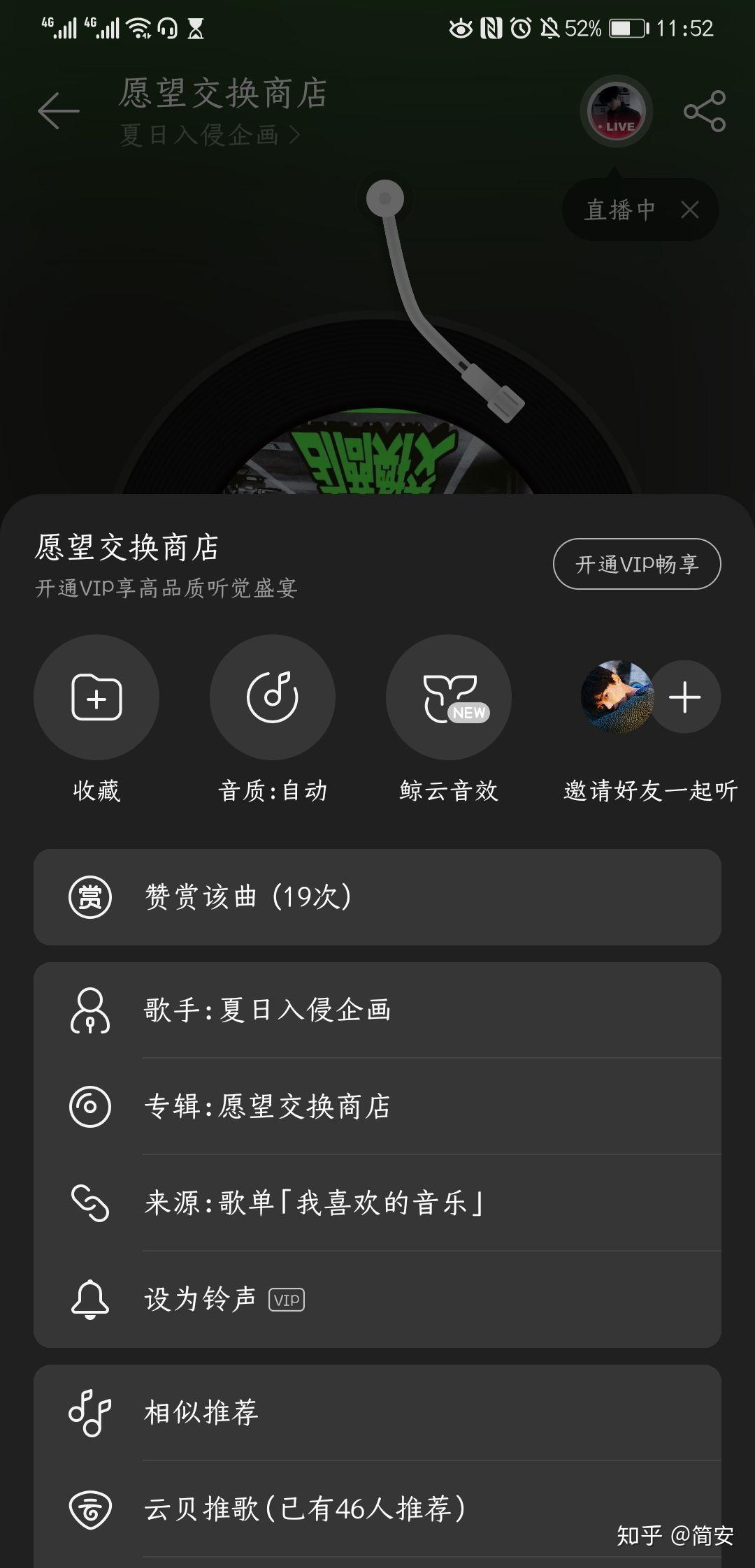
Task: Dismiss the 直播中 tooltip
Action: 690,210
